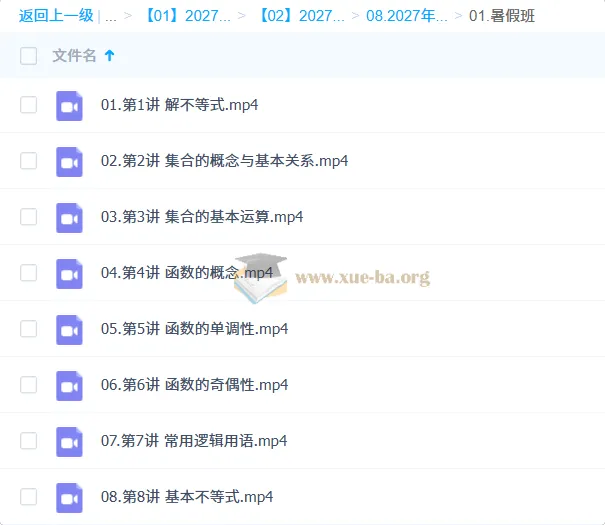Open 04.第4讲 函数的概念.mp4
This screenshot has width=605, height=525.
pyautogui.click(x=187, y=273)
